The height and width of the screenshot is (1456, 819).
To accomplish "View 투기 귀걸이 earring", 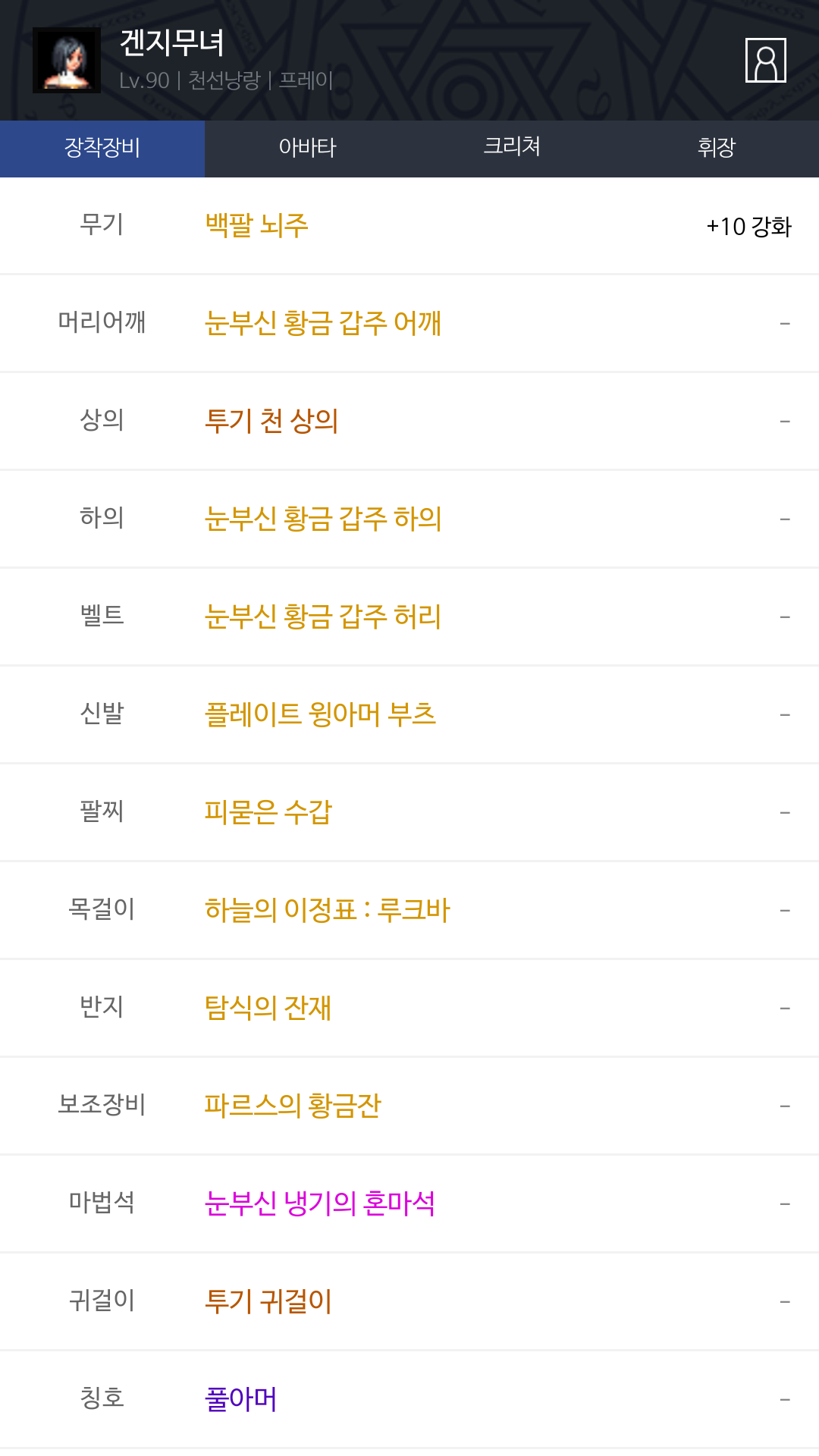I will pos(268,1301).
